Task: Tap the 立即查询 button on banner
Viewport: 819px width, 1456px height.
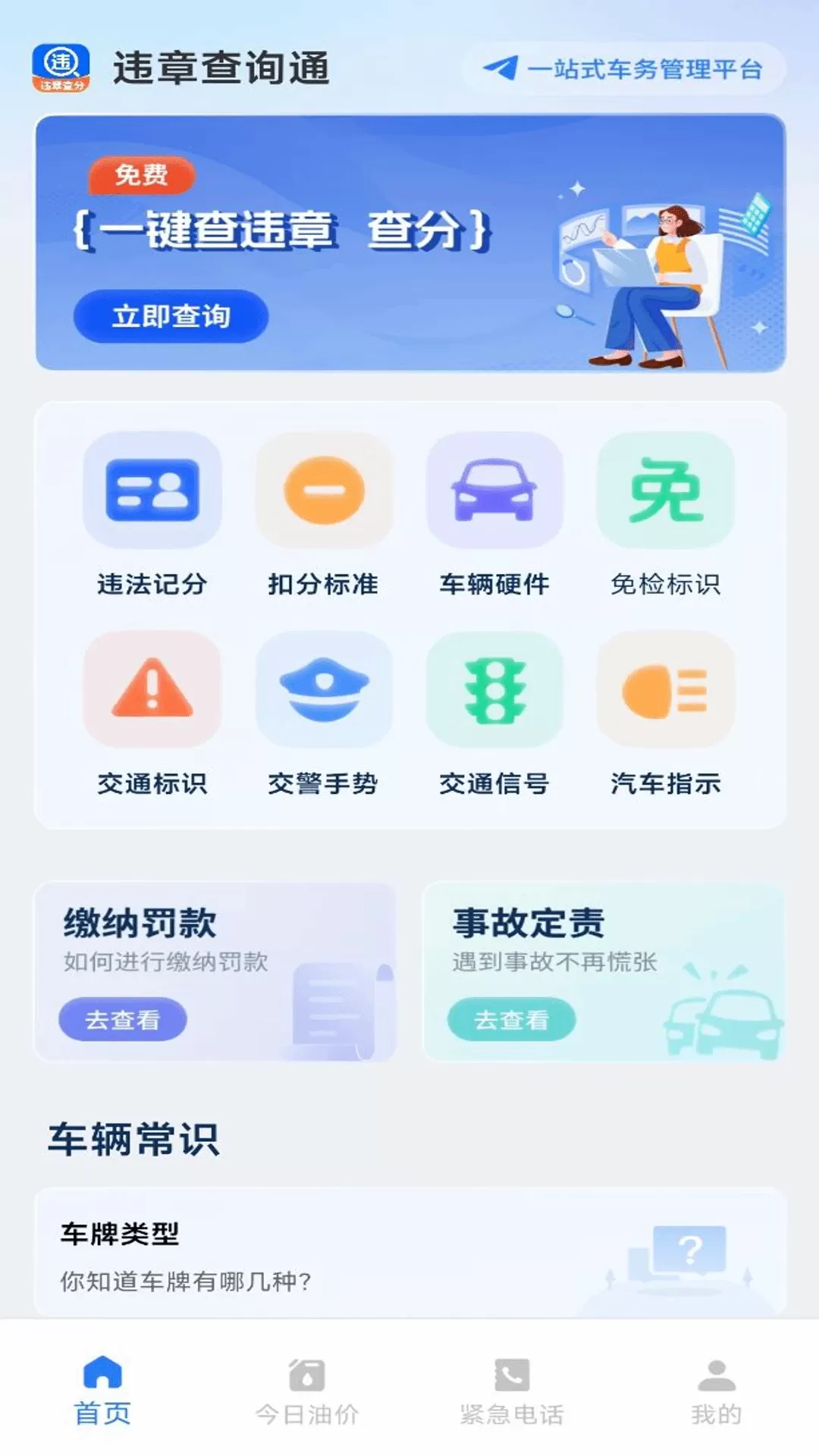Action: (171, 315)
